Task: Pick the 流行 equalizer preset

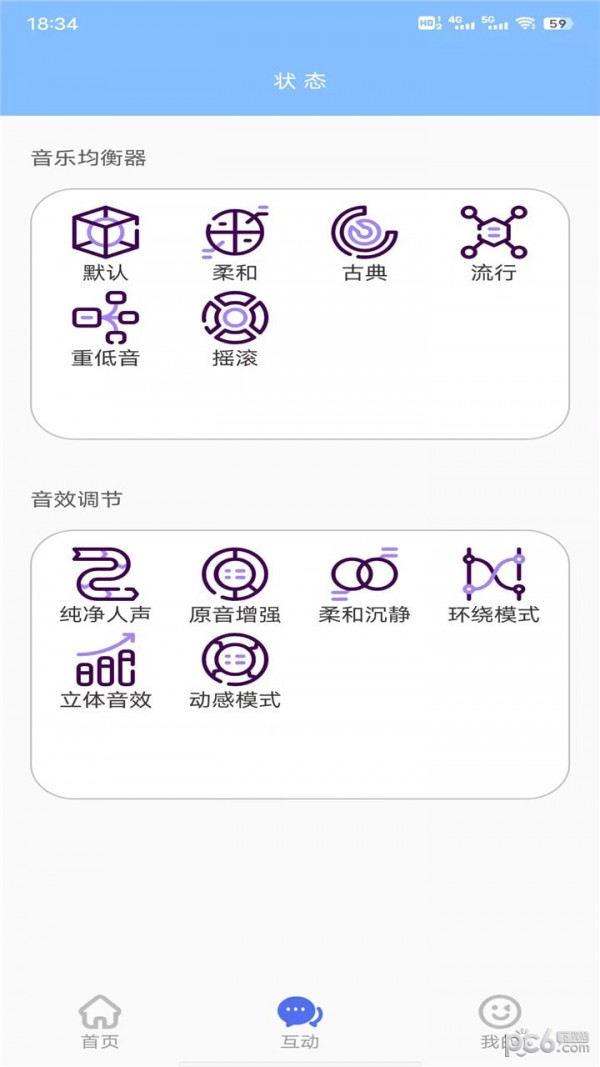Action: (494, 244)
